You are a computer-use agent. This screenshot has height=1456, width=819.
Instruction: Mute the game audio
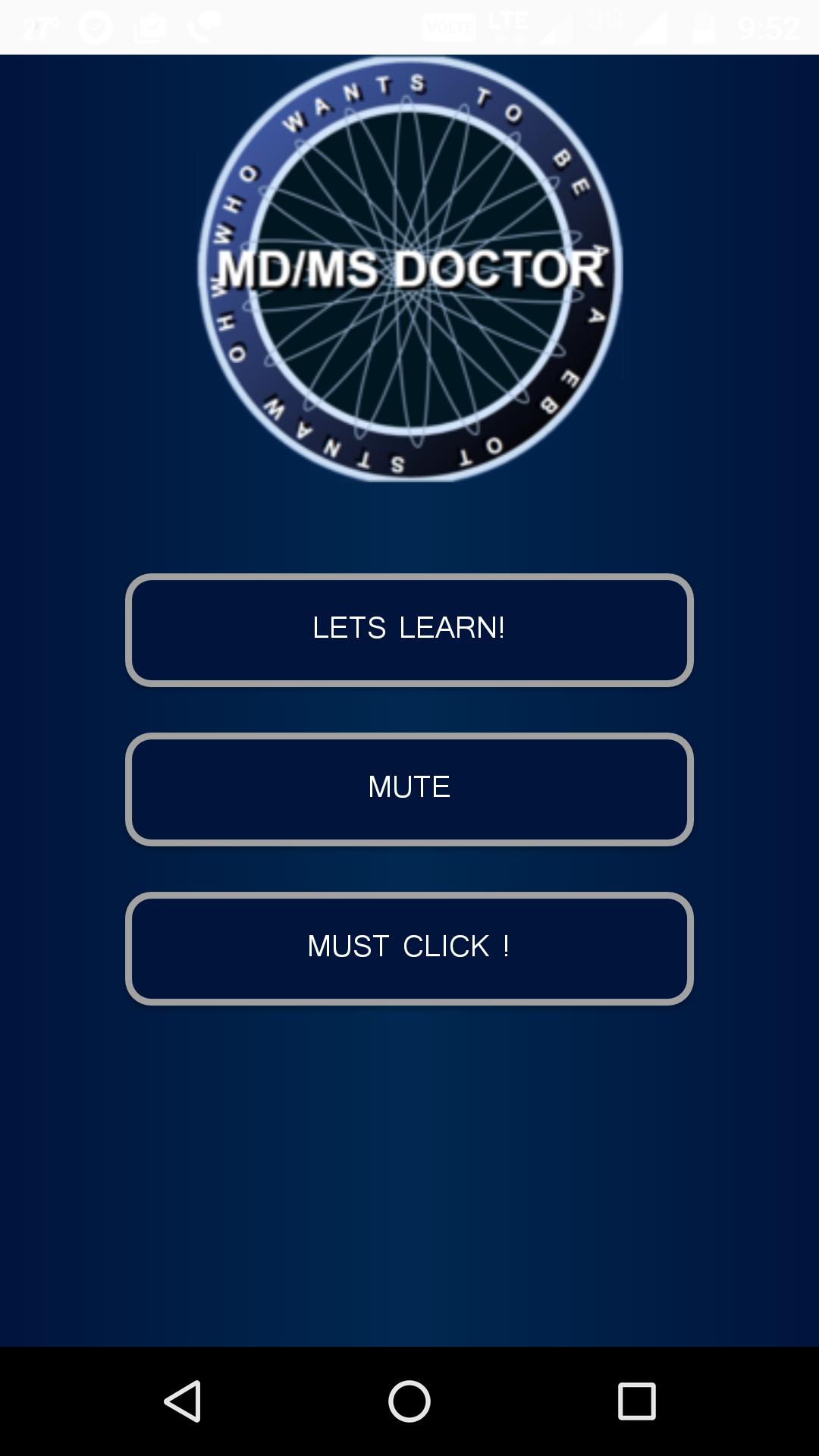pyautogui.click(x=409, y=787)
